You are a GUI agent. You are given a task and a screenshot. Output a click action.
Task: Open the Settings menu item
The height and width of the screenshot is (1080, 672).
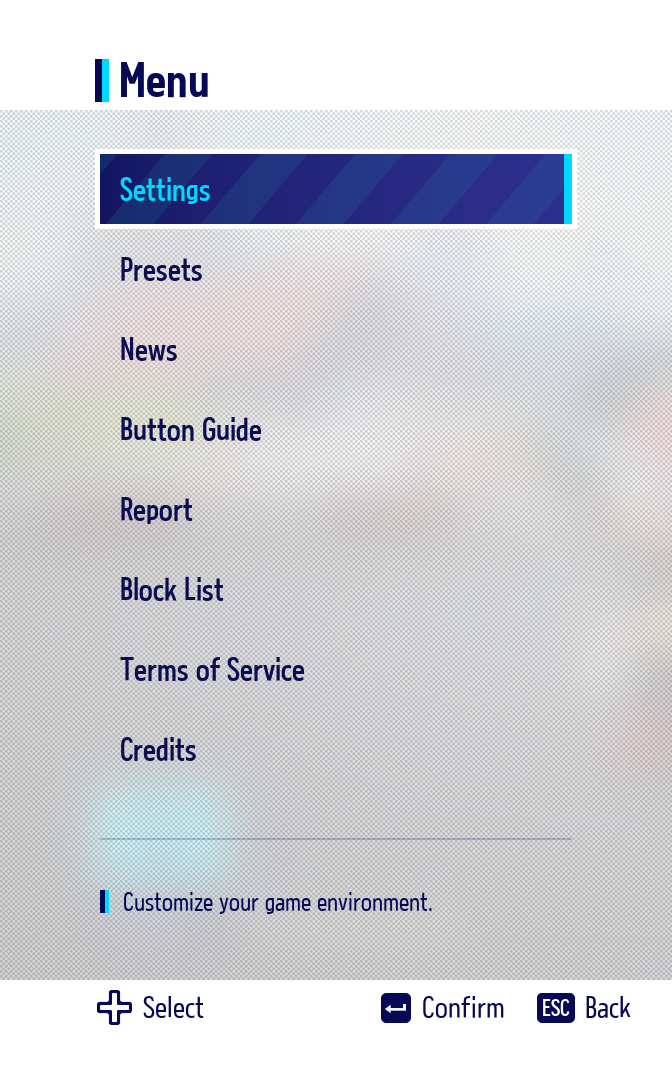pyautogui.click(x=335, y=189)
